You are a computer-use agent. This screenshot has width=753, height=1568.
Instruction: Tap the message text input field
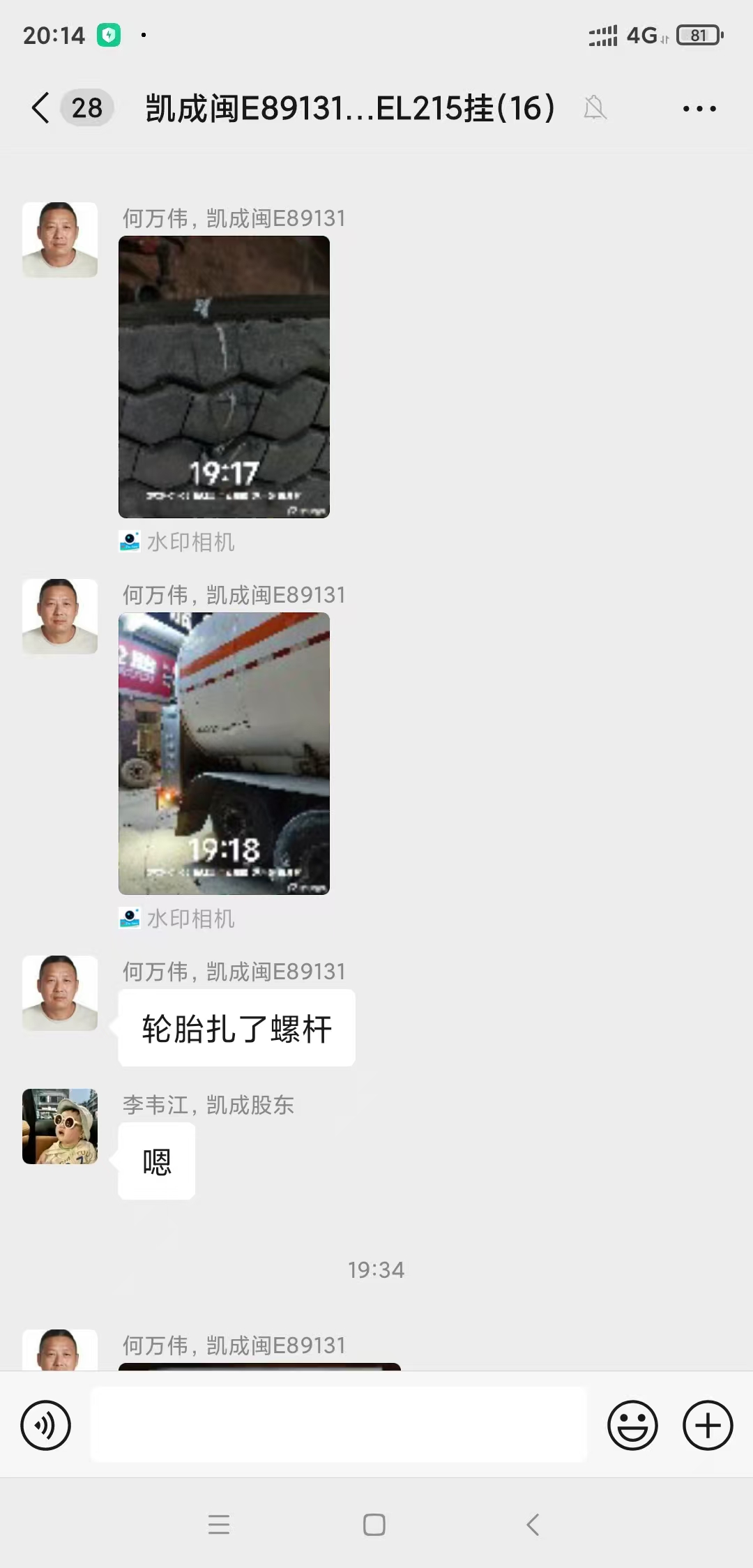click(339, 1425)
